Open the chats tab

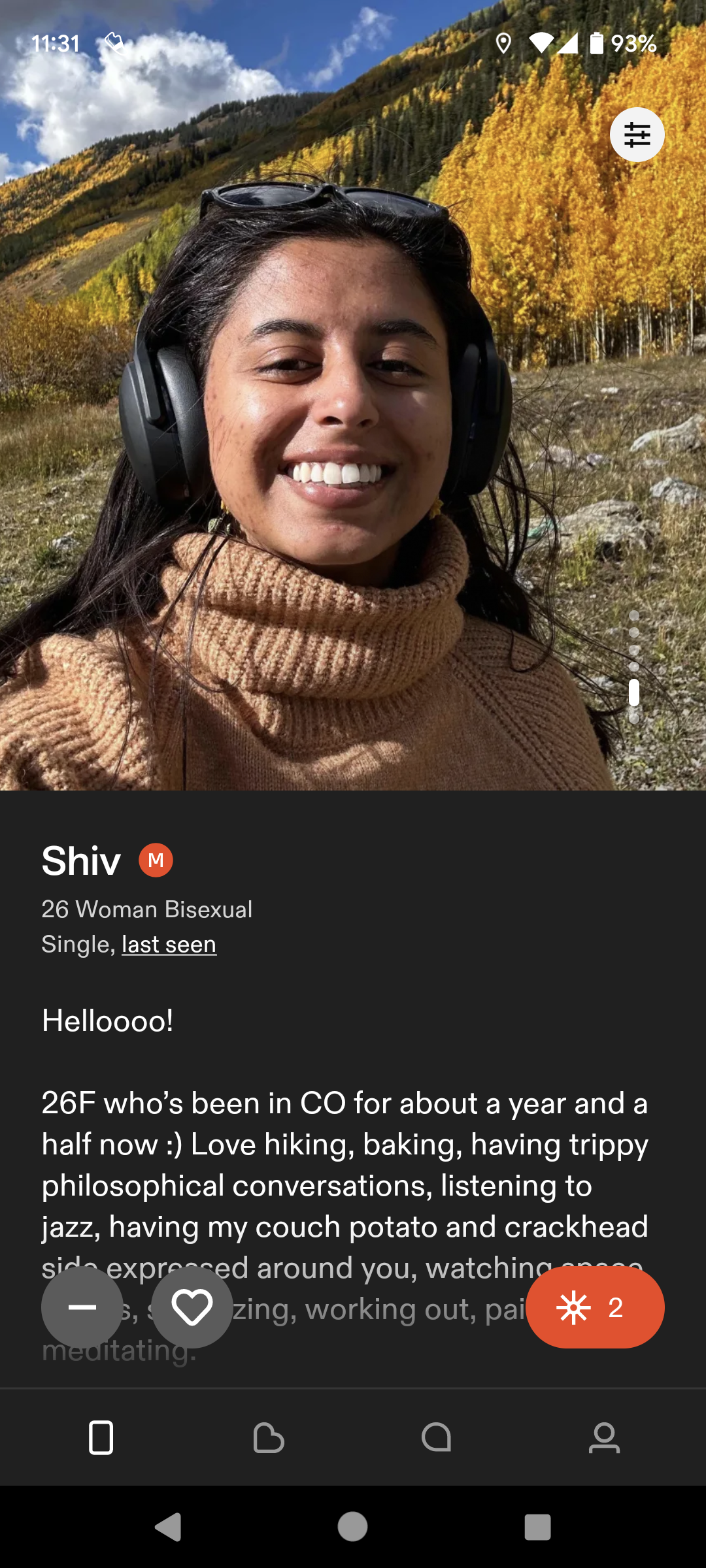[x=437, y=1437]
